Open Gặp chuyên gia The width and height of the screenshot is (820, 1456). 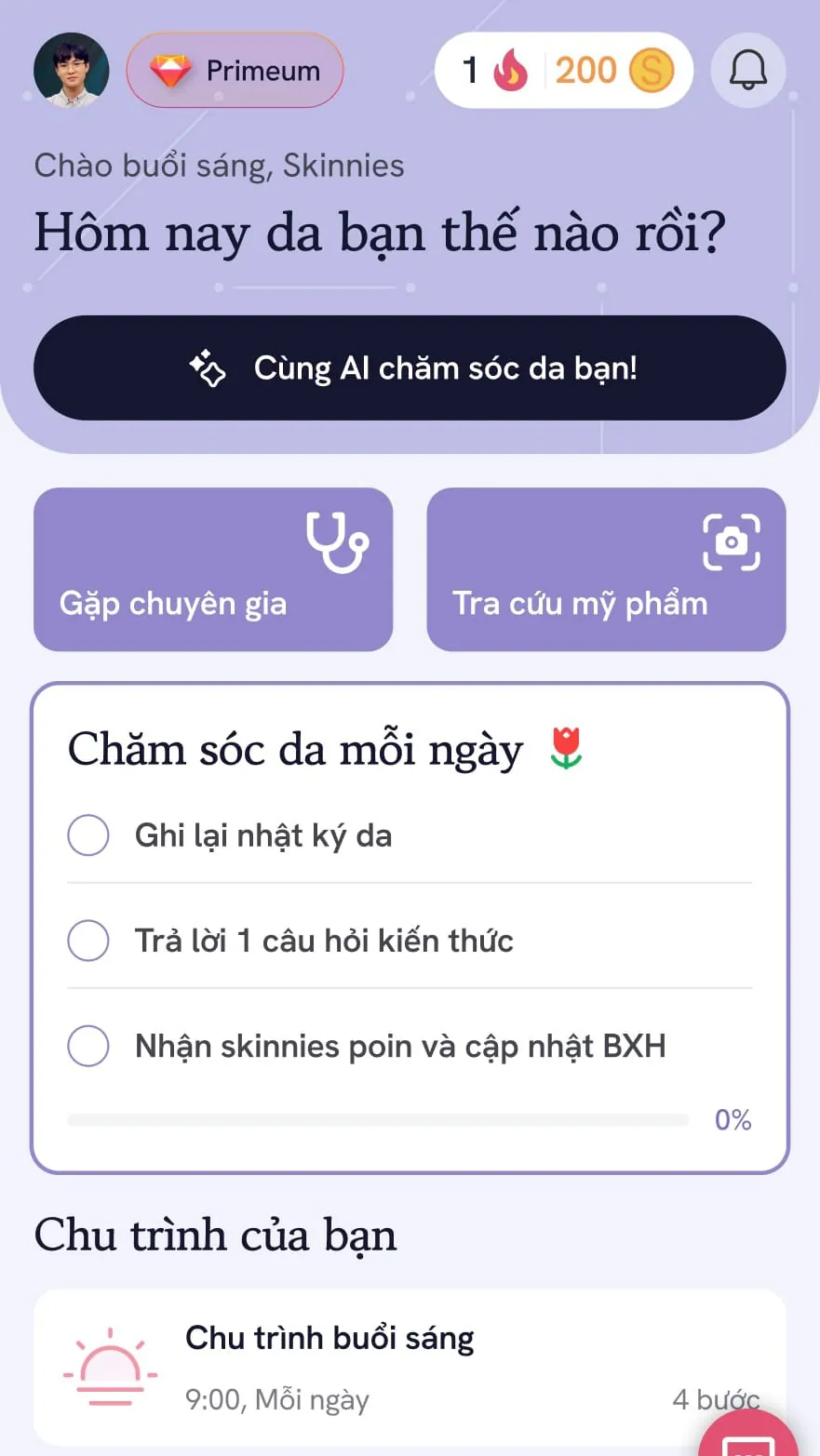(212, 569)
